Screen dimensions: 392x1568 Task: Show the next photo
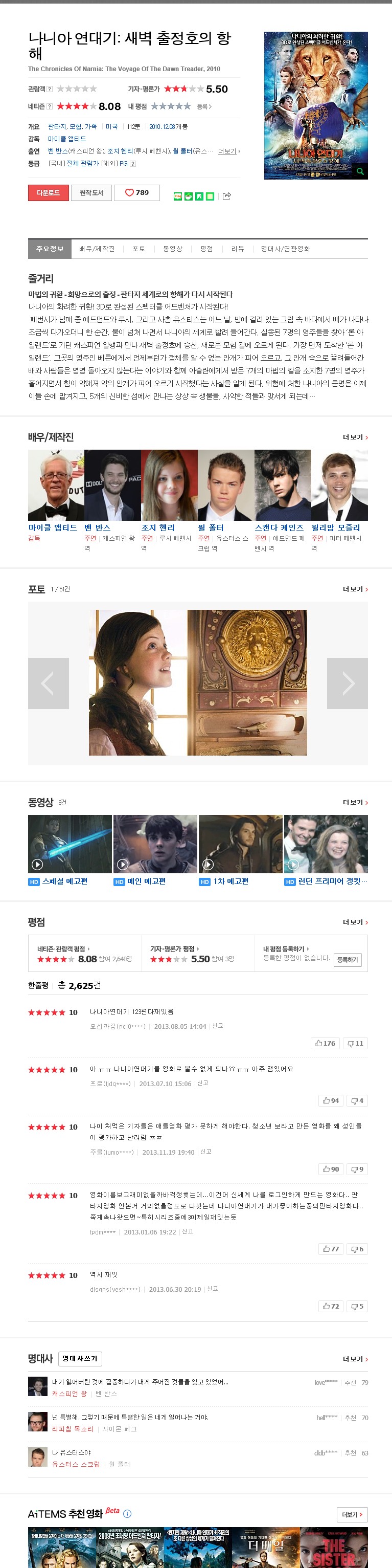click(347, 683)
